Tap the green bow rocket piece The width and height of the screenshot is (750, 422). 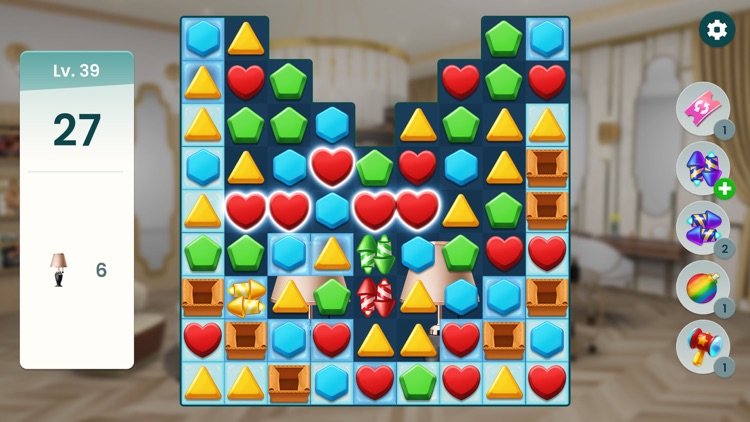[x=375, y=254]
